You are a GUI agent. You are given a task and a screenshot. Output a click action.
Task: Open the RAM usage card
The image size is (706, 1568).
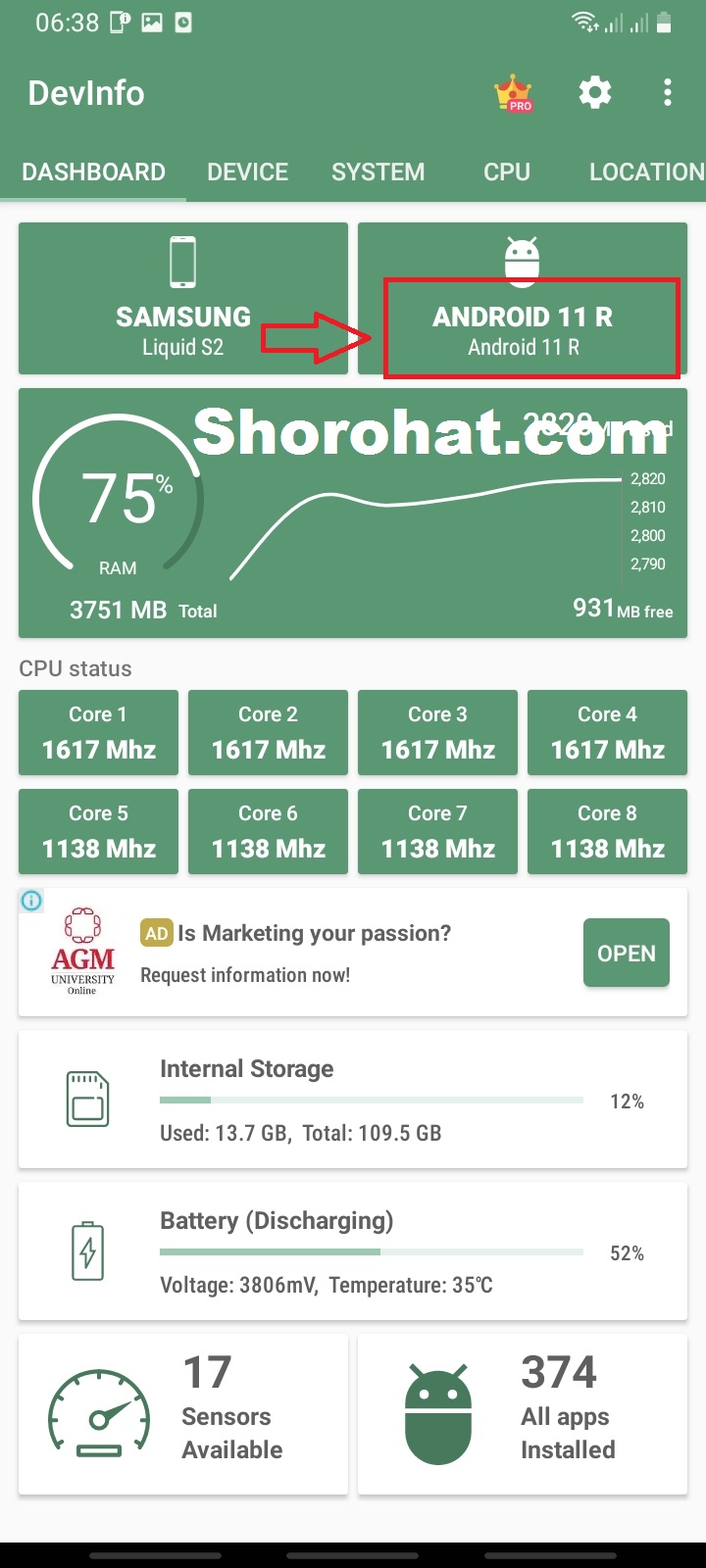(x=353, y=514)
